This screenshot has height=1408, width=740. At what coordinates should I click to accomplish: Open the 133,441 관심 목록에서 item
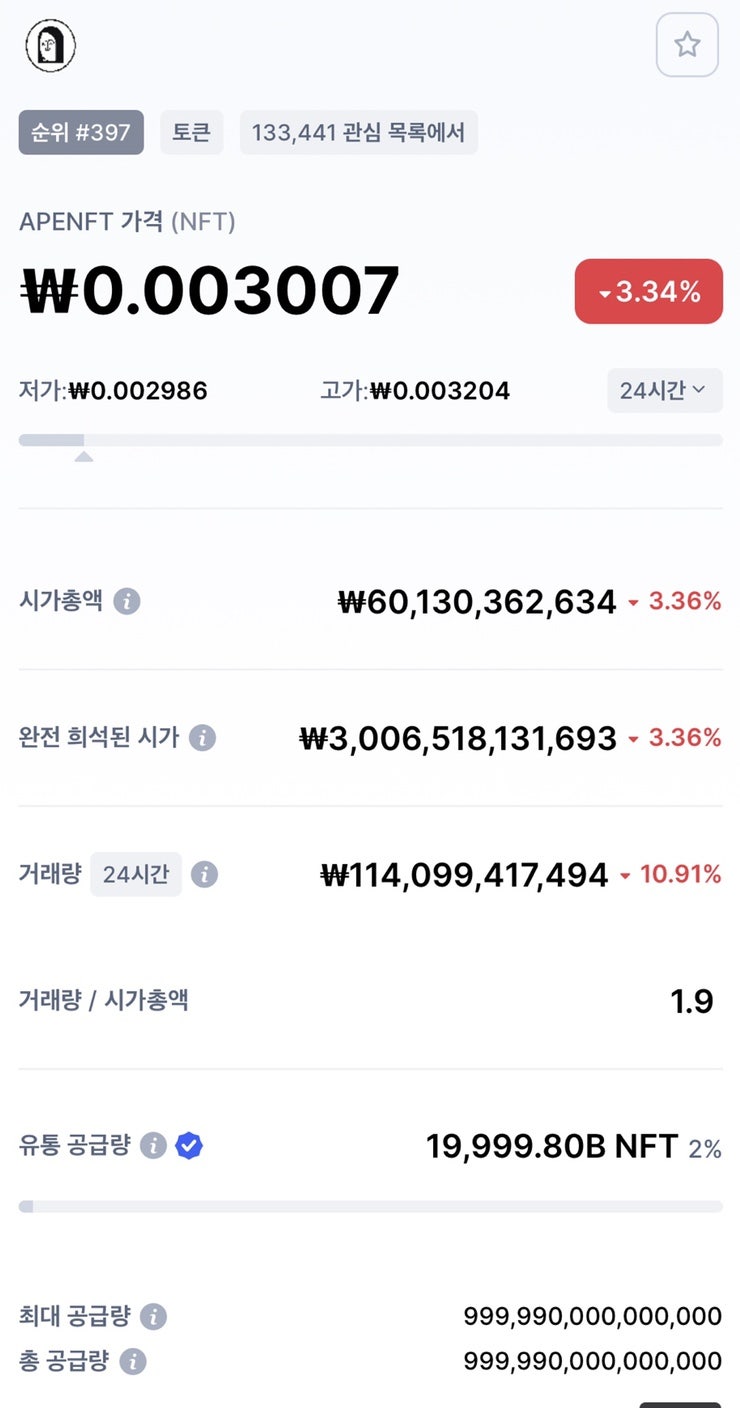(358, 132)
